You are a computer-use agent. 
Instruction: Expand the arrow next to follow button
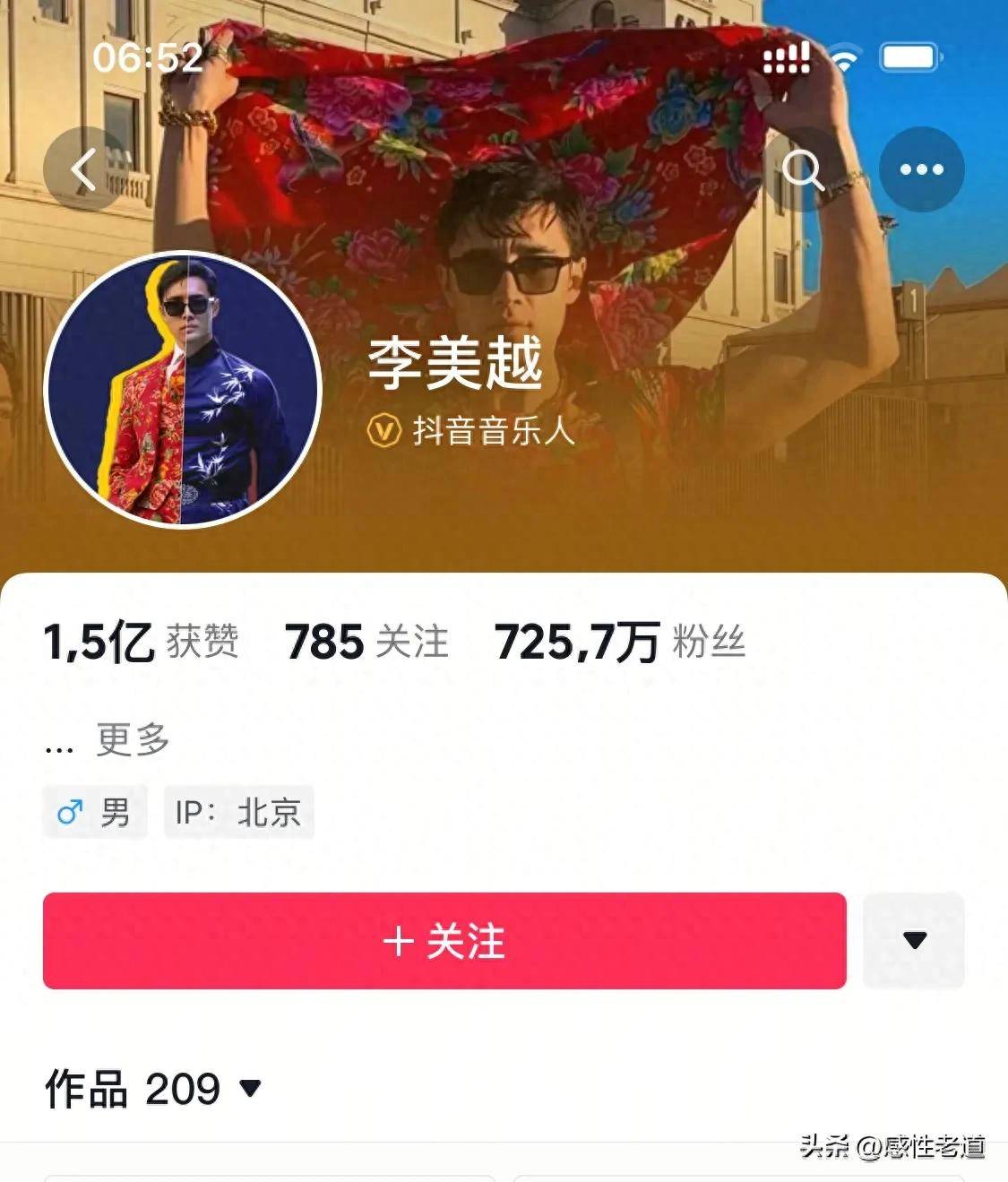[x=914, y=941]
